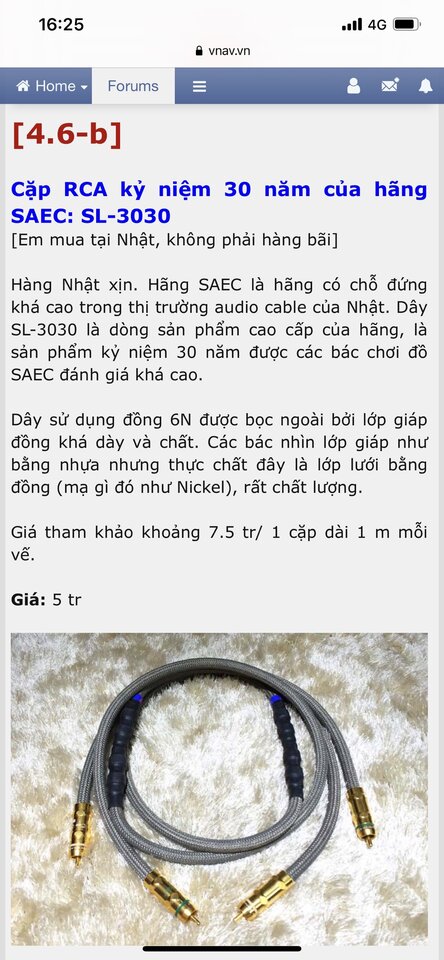Open the user account icon
The image size is (444, 960).
[353, 86]
